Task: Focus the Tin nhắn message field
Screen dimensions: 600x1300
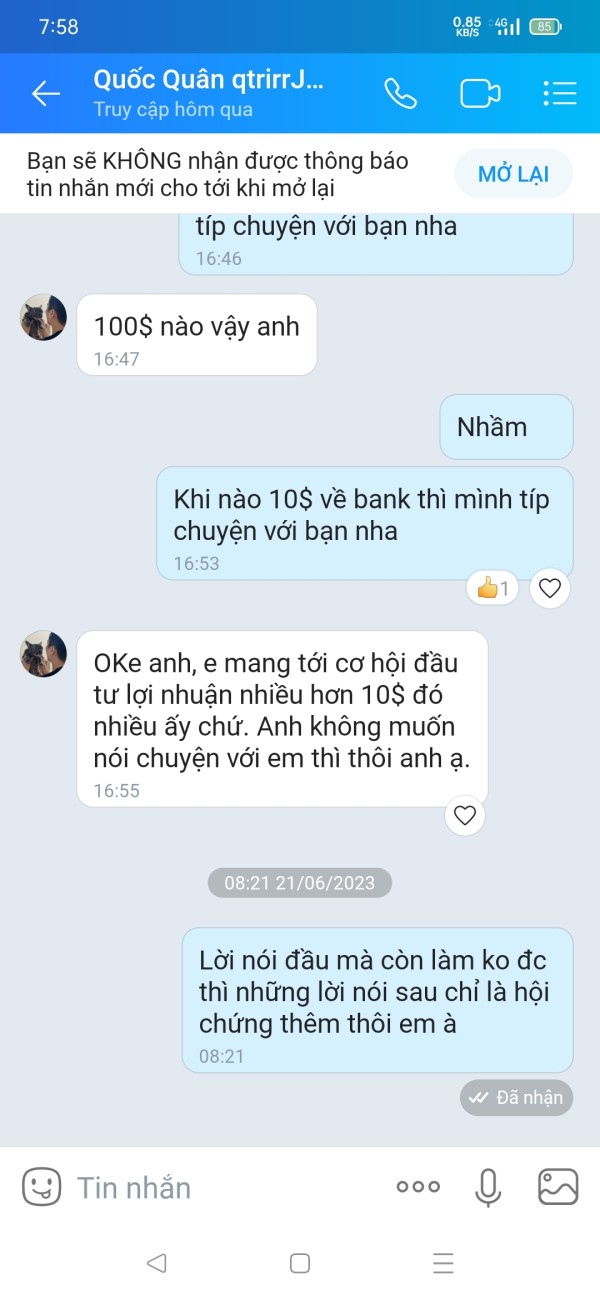Action: click(x=230, y=1187)
